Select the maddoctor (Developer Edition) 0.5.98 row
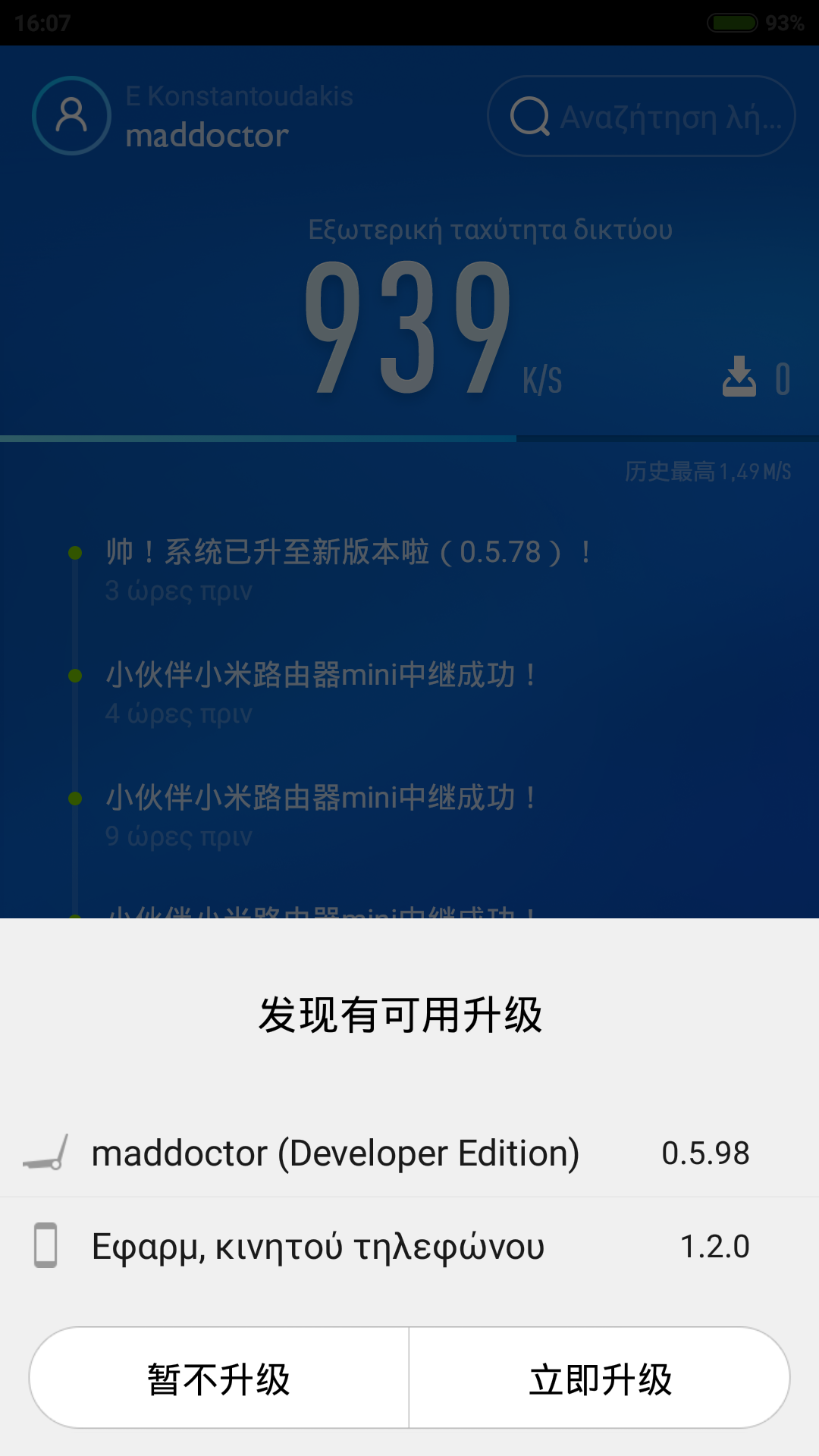Image resolution: width=819 pixels, height=1456 pixels. [x=409, y=1153]
